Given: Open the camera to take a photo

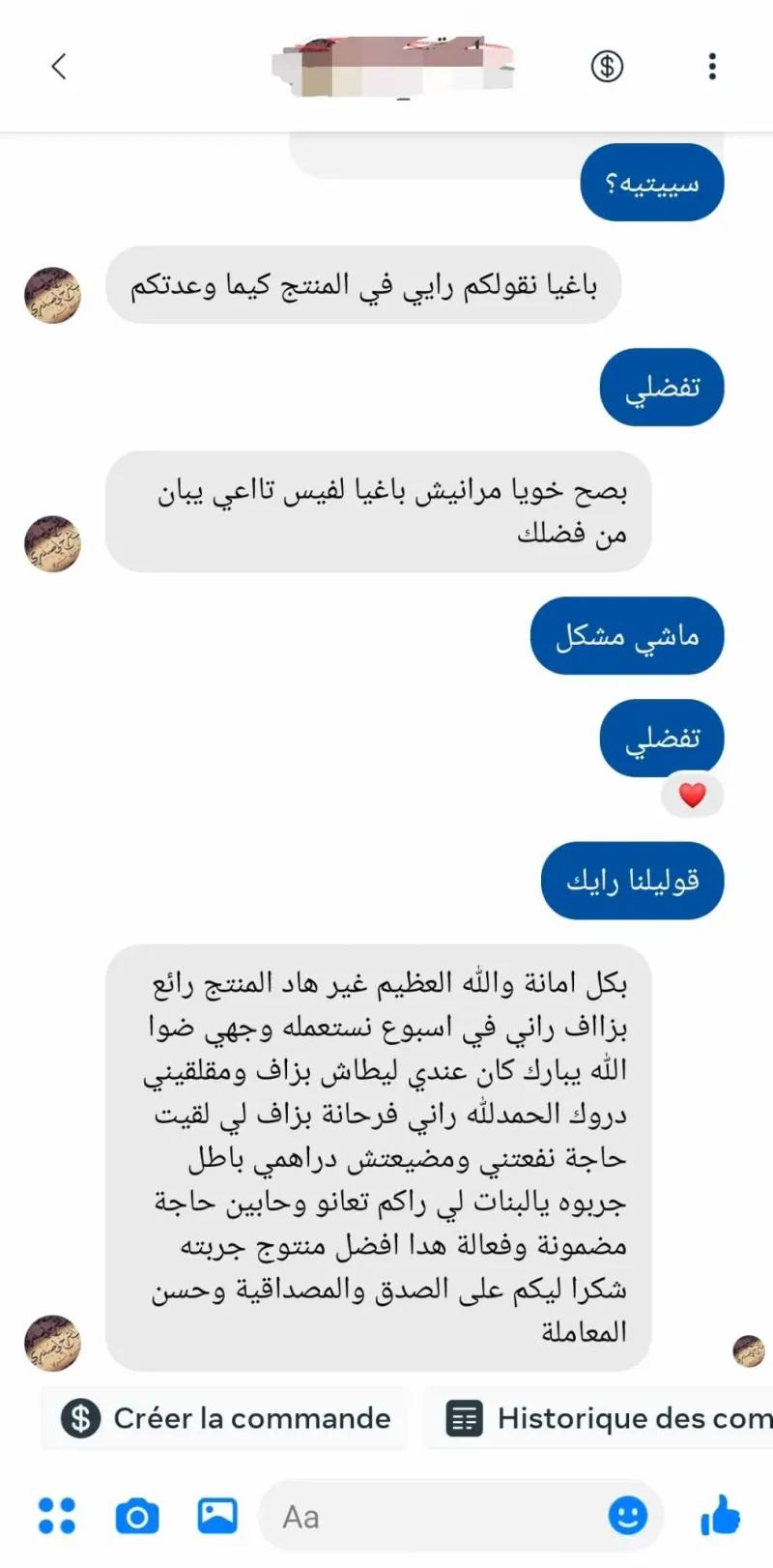Looking at the screenshot, I should [x=137, y=1516].
